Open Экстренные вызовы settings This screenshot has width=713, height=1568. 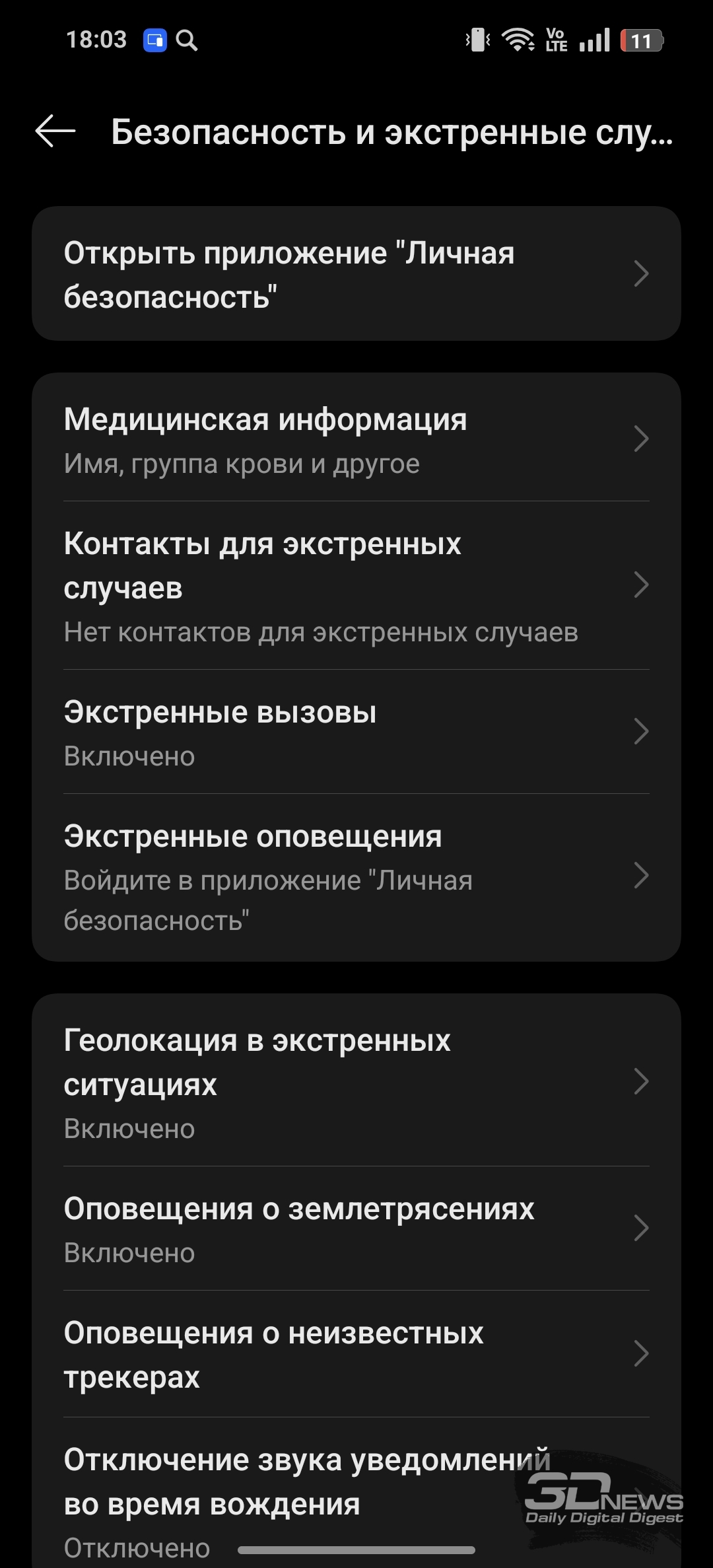(x=356, y=732)
